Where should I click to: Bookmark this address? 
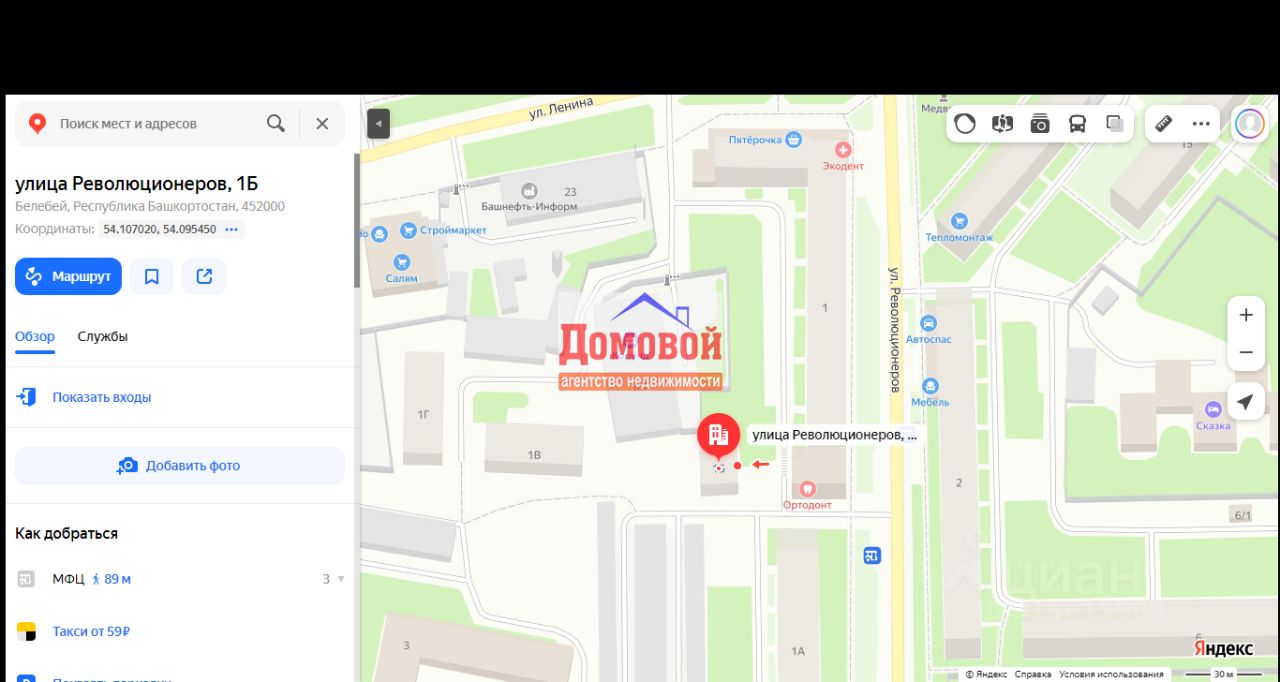tap(152, 276)
